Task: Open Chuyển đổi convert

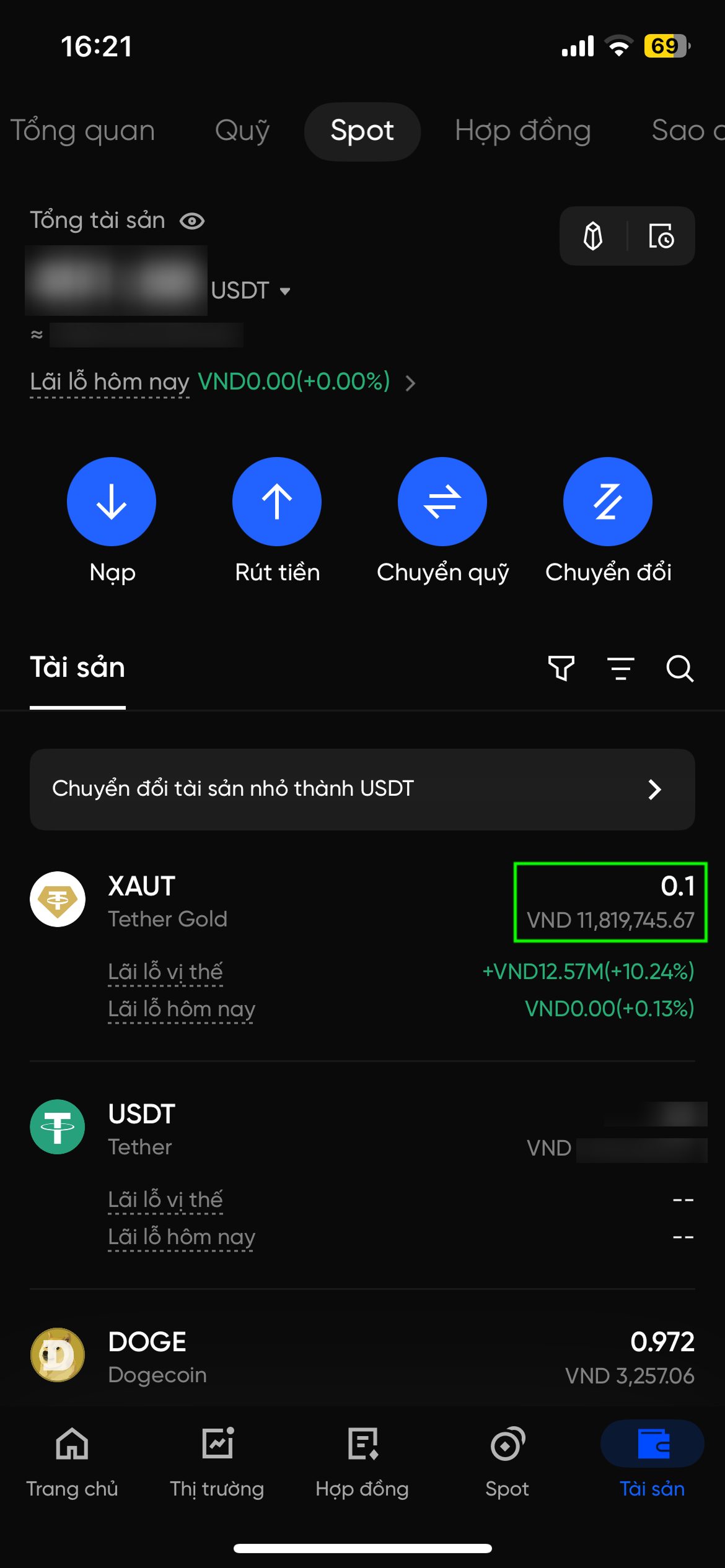Action: coord(608,502)
